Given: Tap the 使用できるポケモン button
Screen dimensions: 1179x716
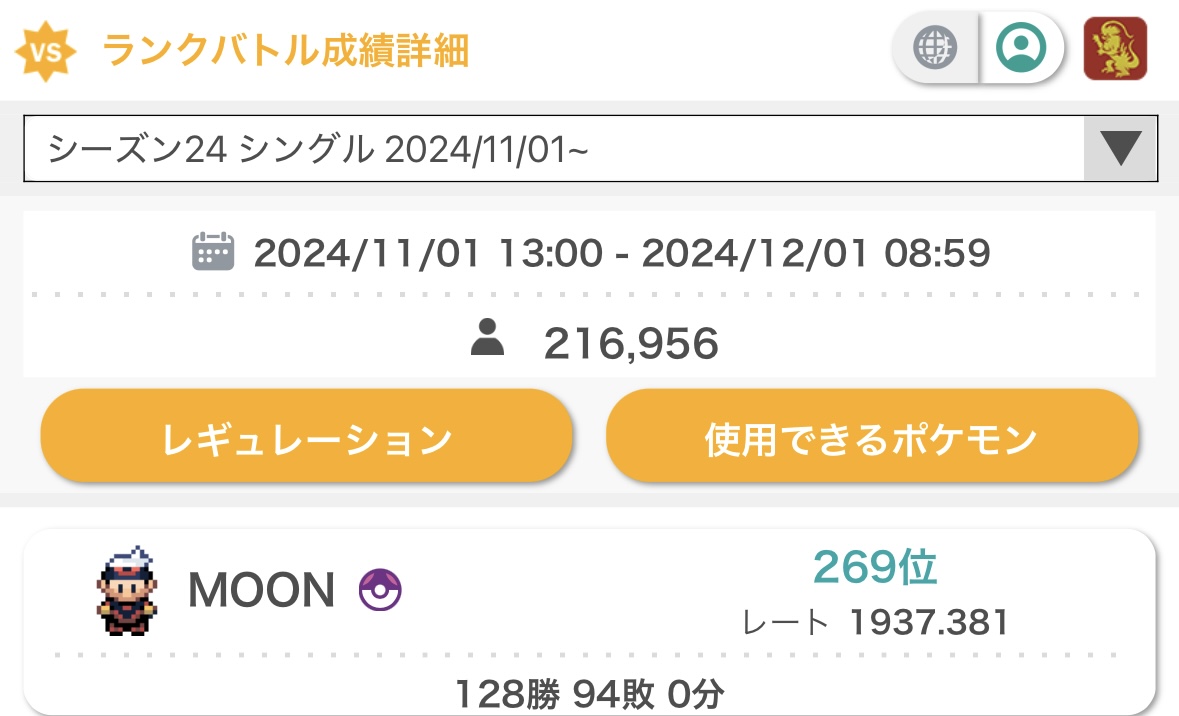Looking at the screenshot, I should pyautogui.click(x=871, y=439).
